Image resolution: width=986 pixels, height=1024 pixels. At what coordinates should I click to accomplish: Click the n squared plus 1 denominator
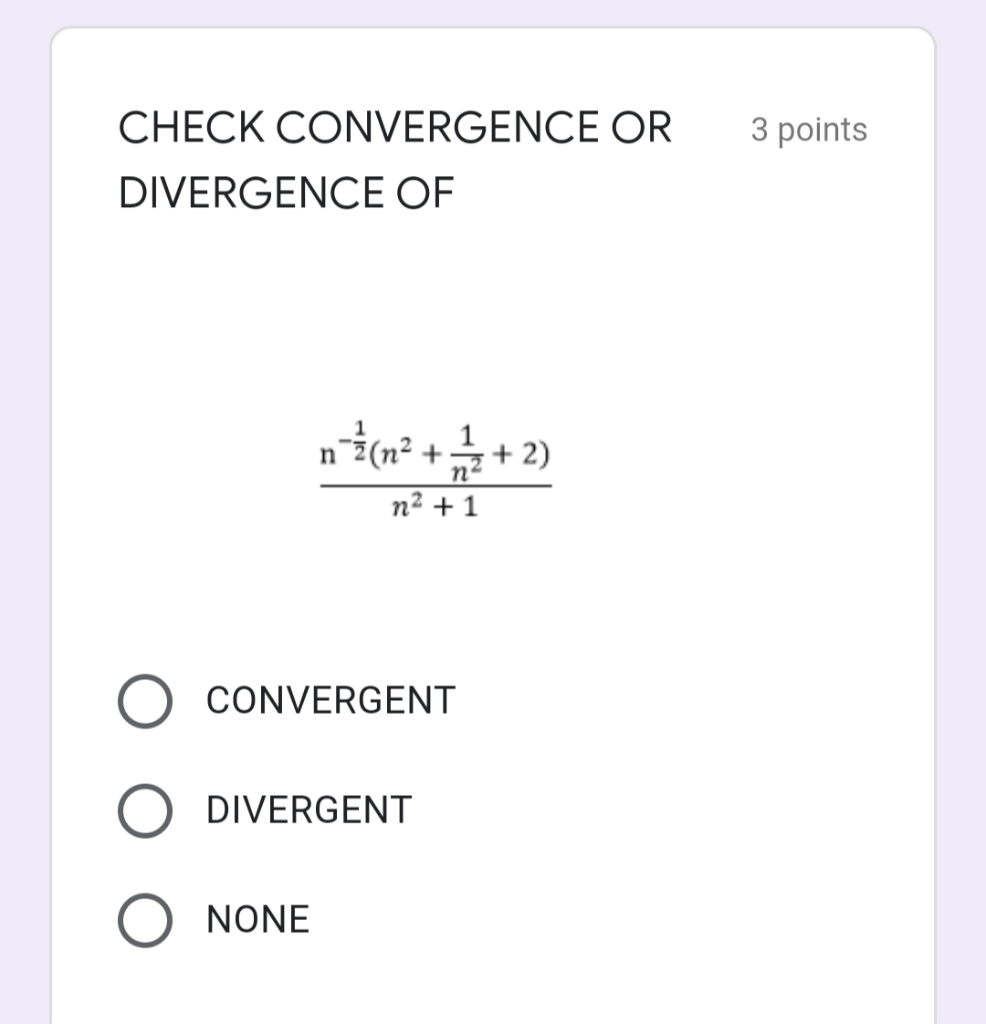435,508
